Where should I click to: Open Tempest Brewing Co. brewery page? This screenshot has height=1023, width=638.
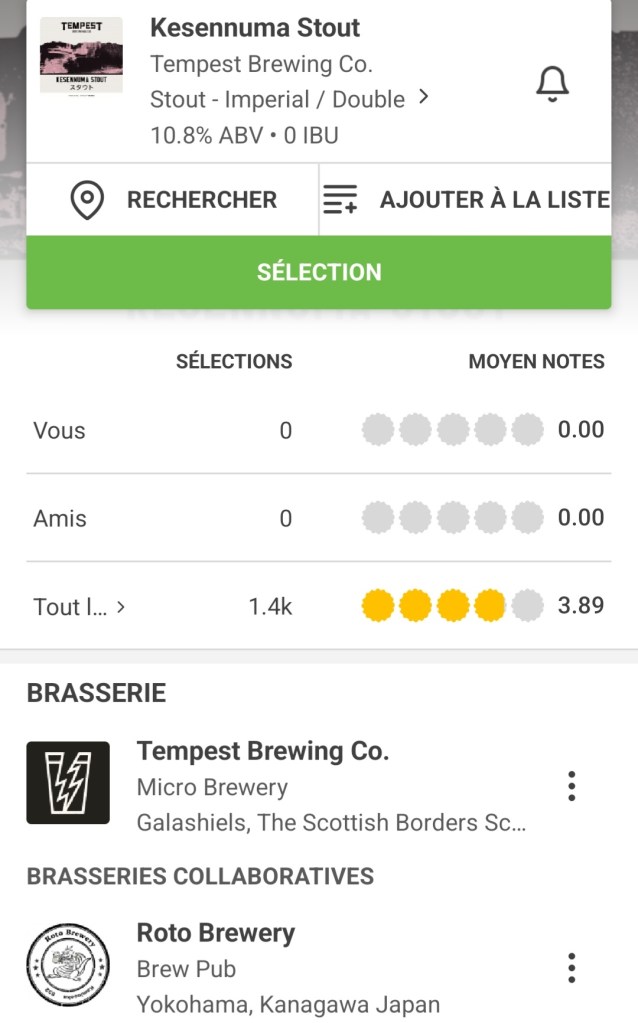point(262,751)
